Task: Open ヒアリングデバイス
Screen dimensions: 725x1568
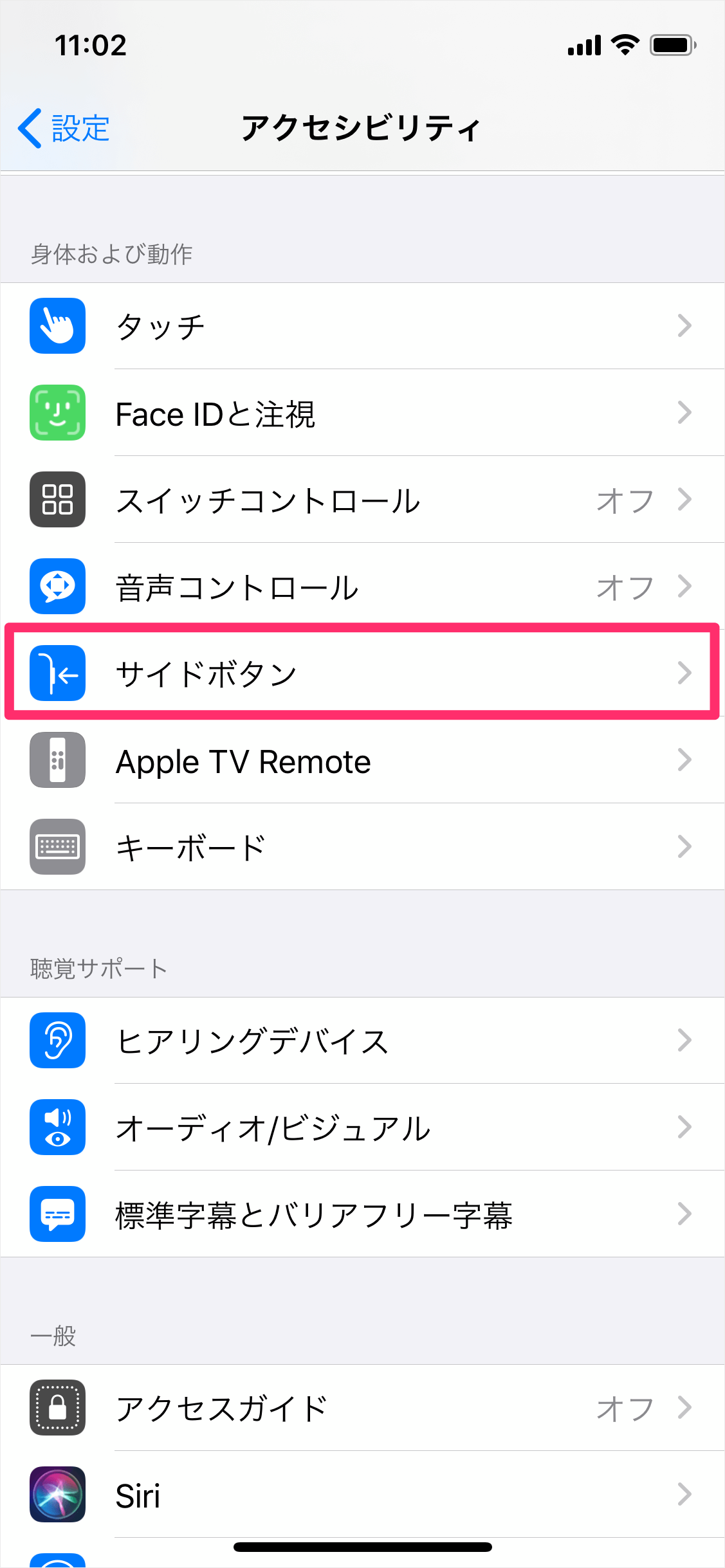Action: coord(362,1041)
